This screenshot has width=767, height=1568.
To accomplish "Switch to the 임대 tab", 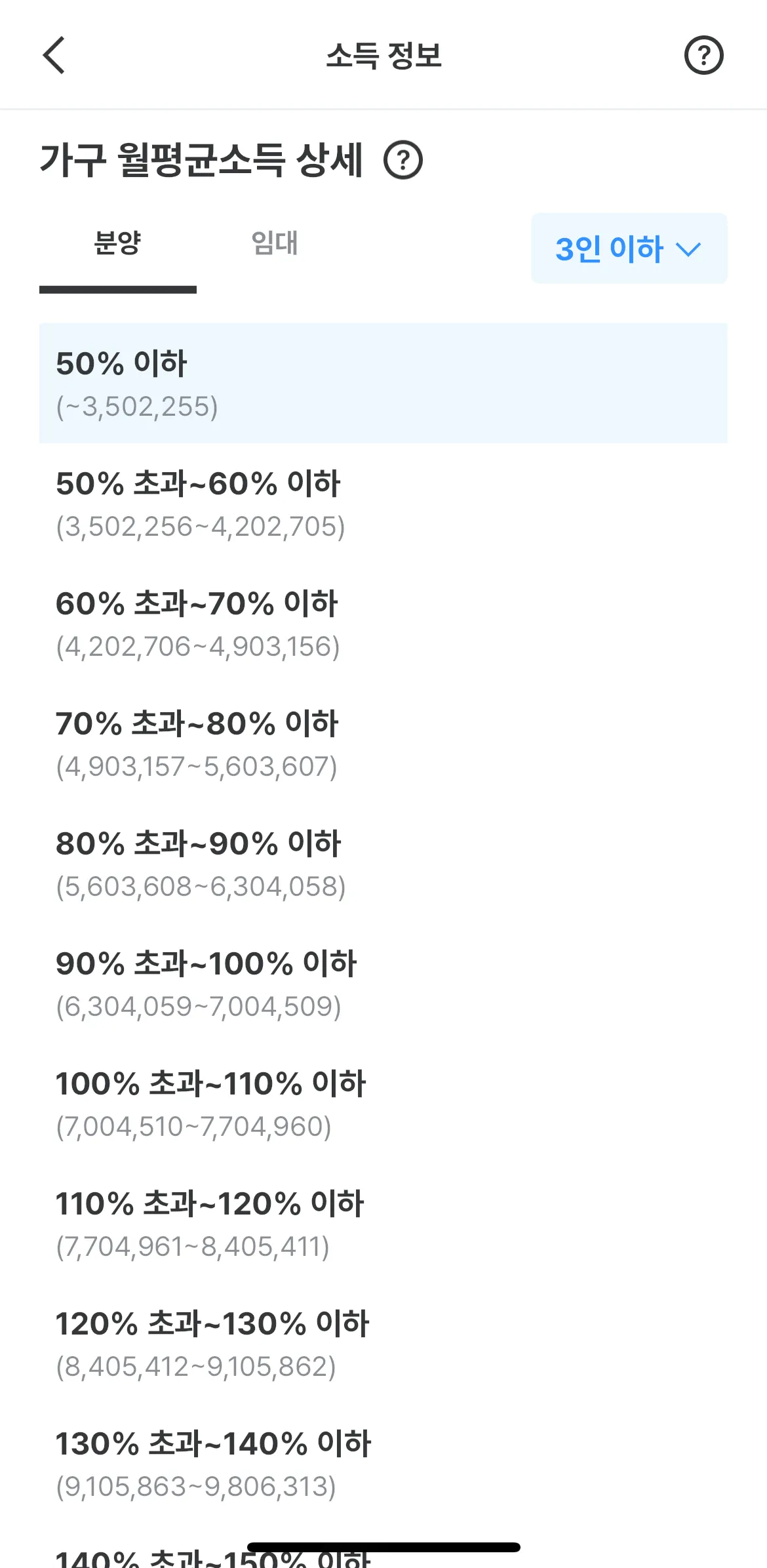I will click(275, 244).
